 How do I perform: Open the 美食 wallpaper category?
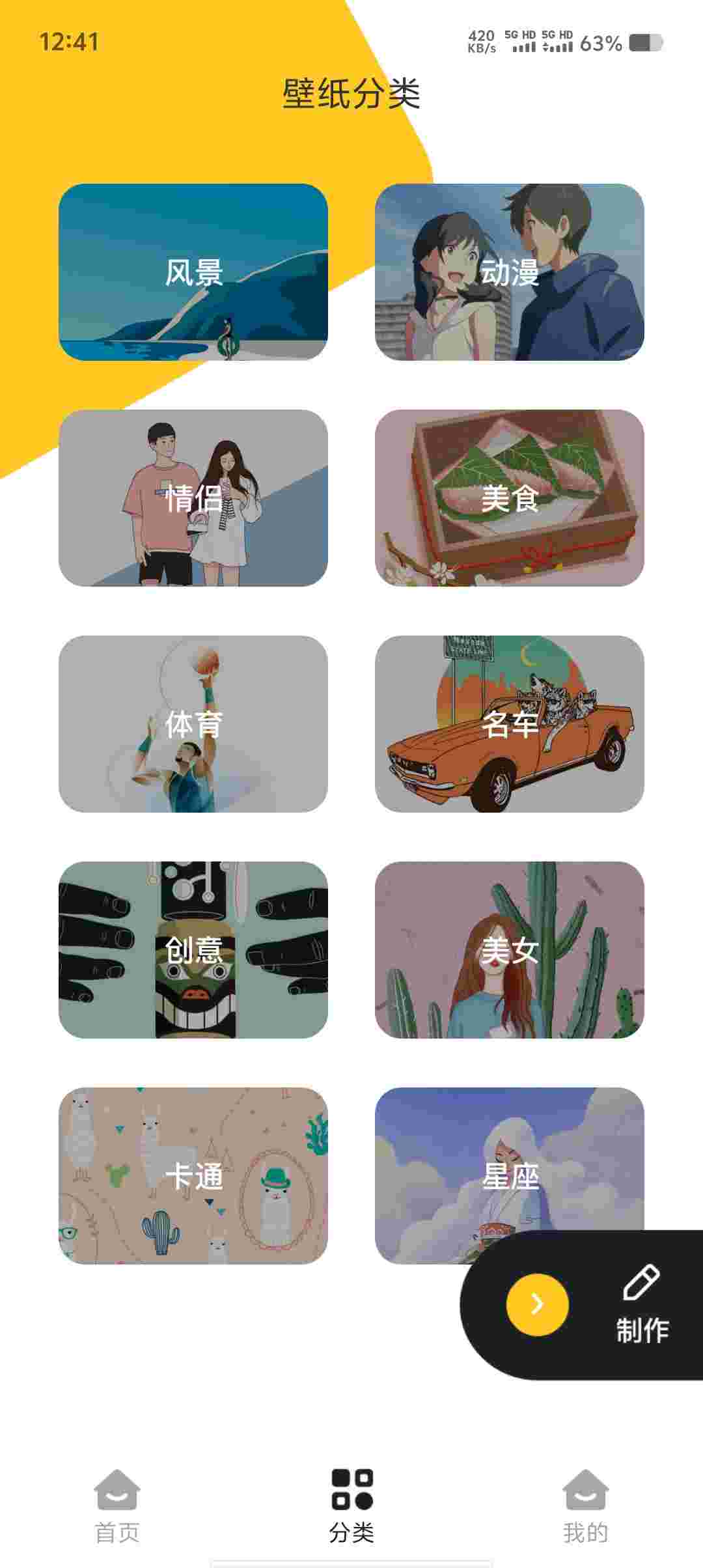509,497
